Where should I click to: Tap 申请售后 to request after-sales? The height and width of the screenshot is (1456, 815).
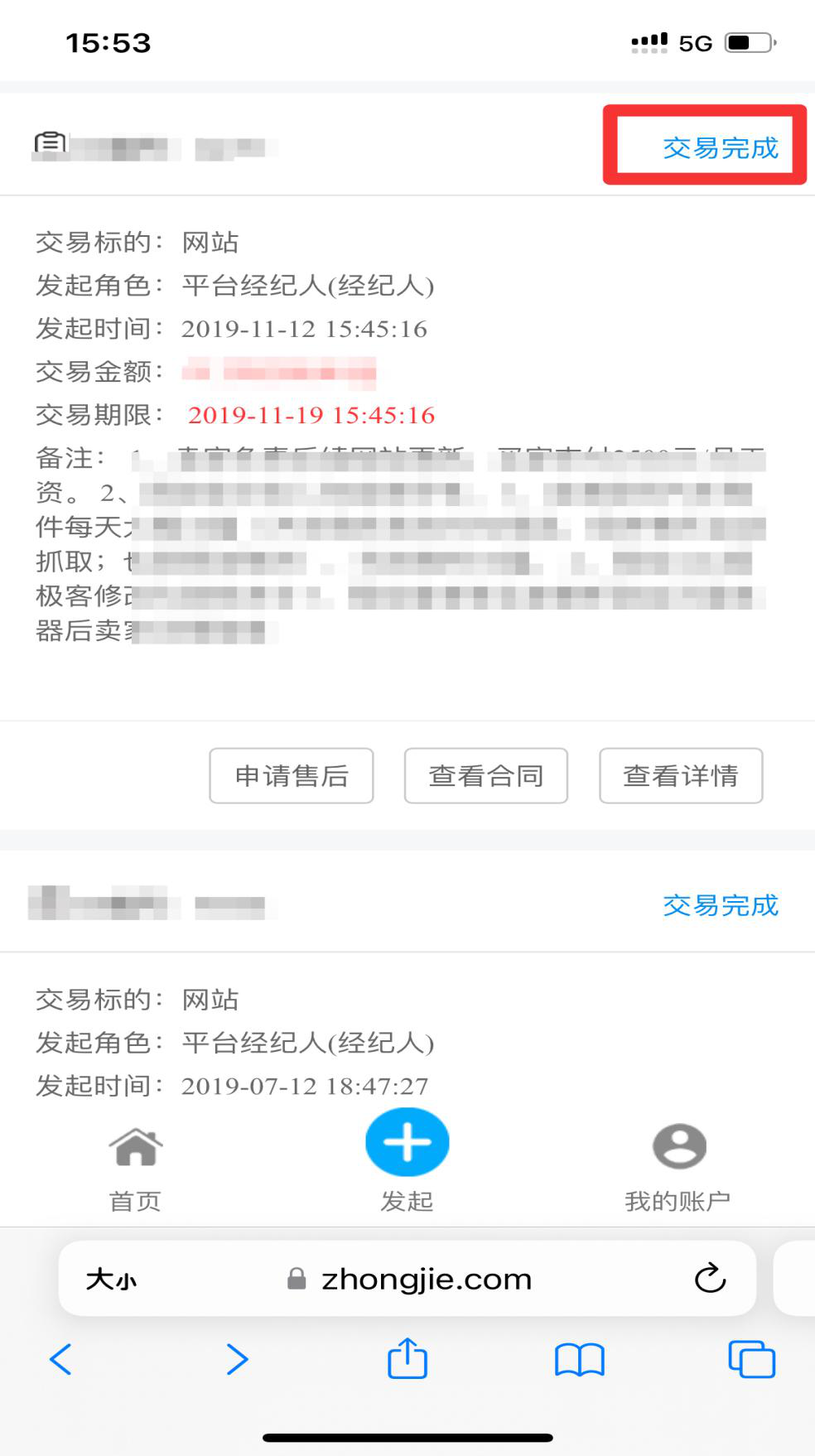coord(292,776)
